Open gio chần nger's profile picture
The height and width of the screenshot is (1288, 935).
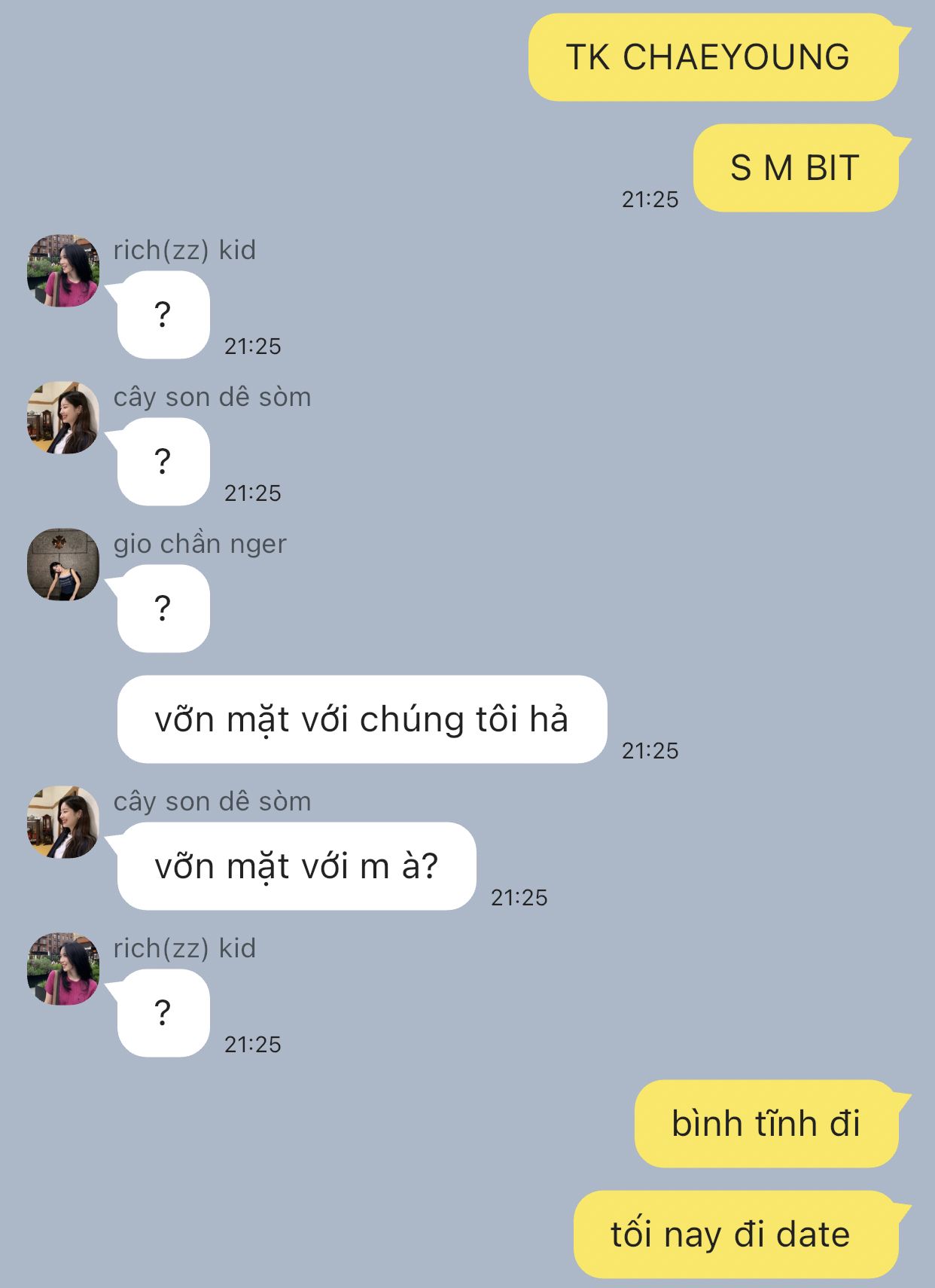point(63,564)
